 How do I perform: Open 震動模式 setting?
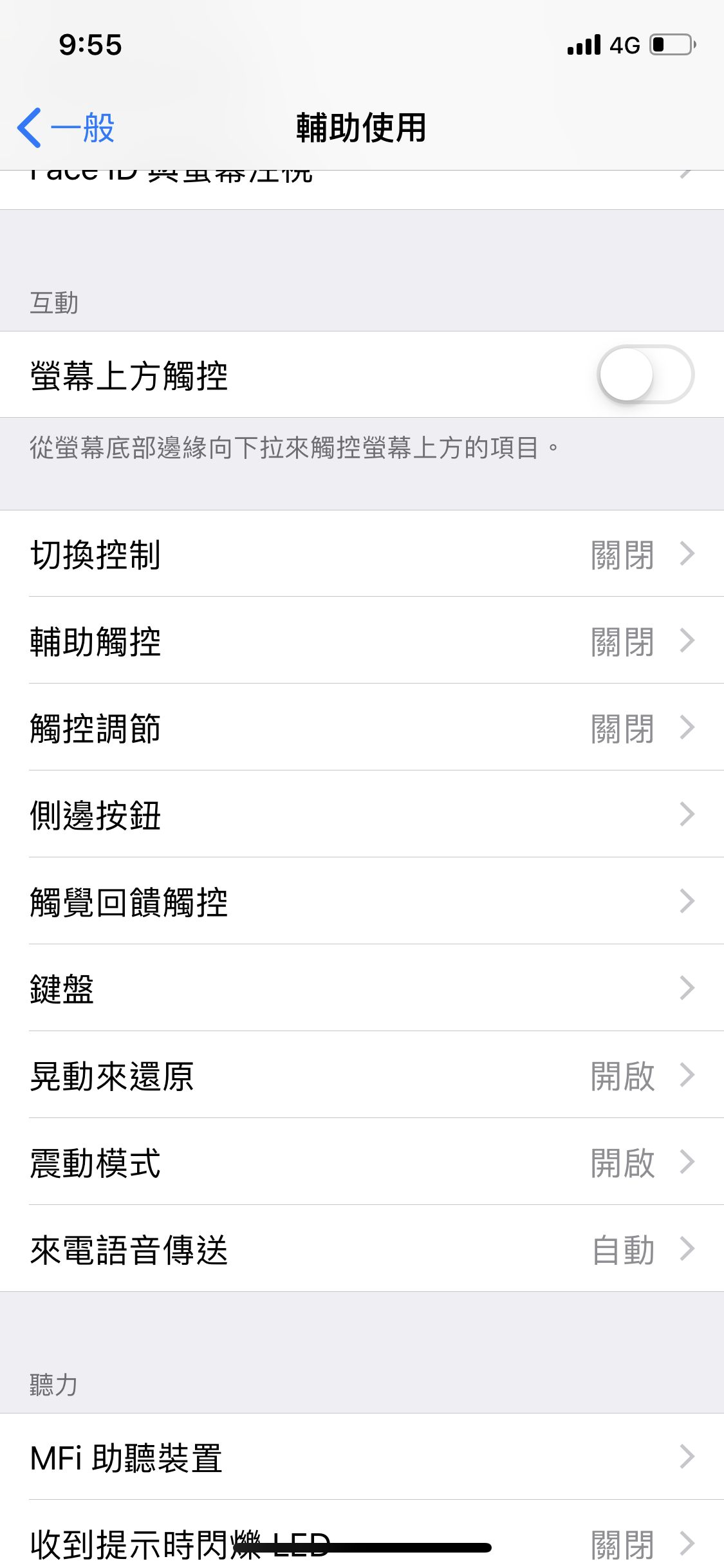pos(362,1162)
